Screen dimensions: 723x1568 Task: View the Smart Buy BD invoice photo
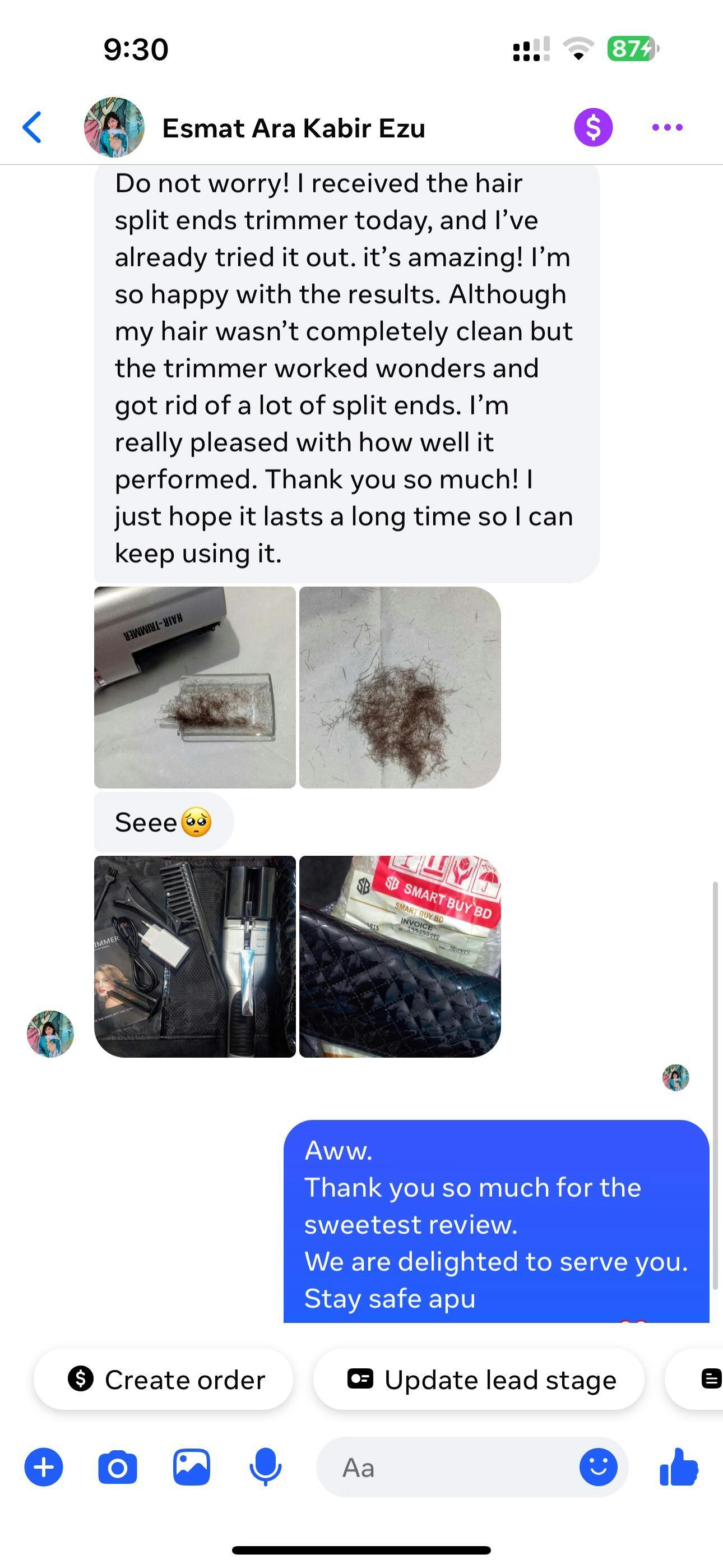[x=400, y=956]
